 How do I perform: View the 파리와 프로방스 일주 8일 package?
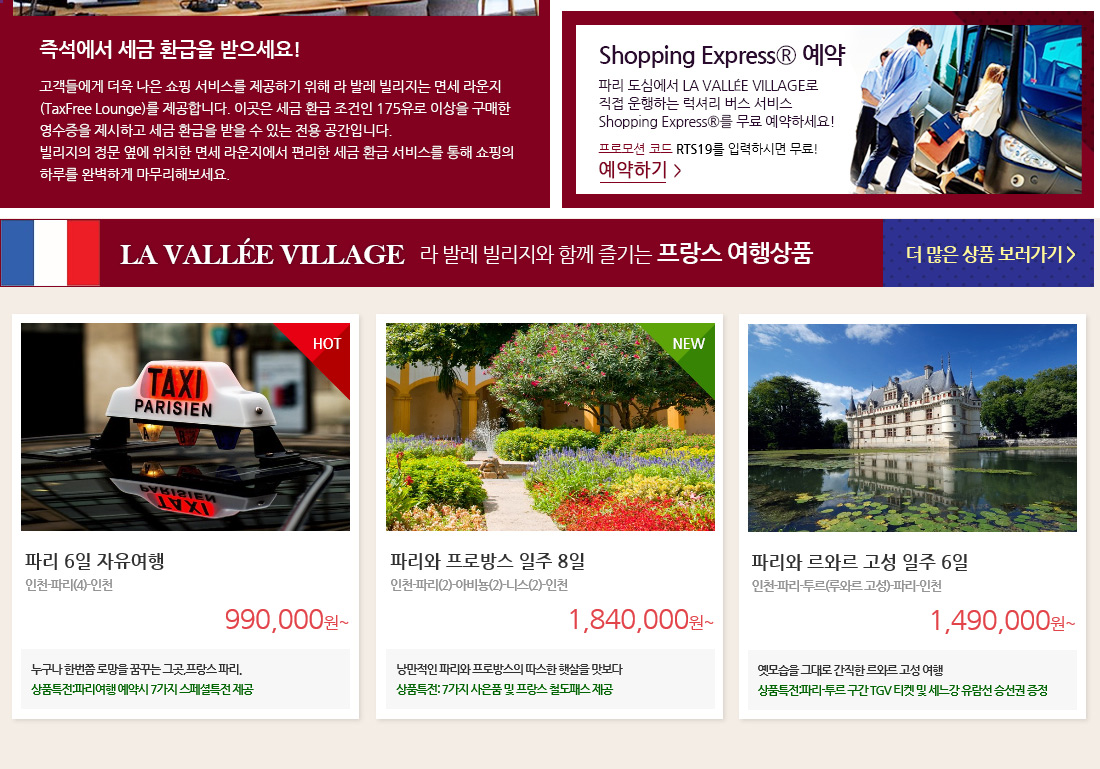tap(550, 516)
